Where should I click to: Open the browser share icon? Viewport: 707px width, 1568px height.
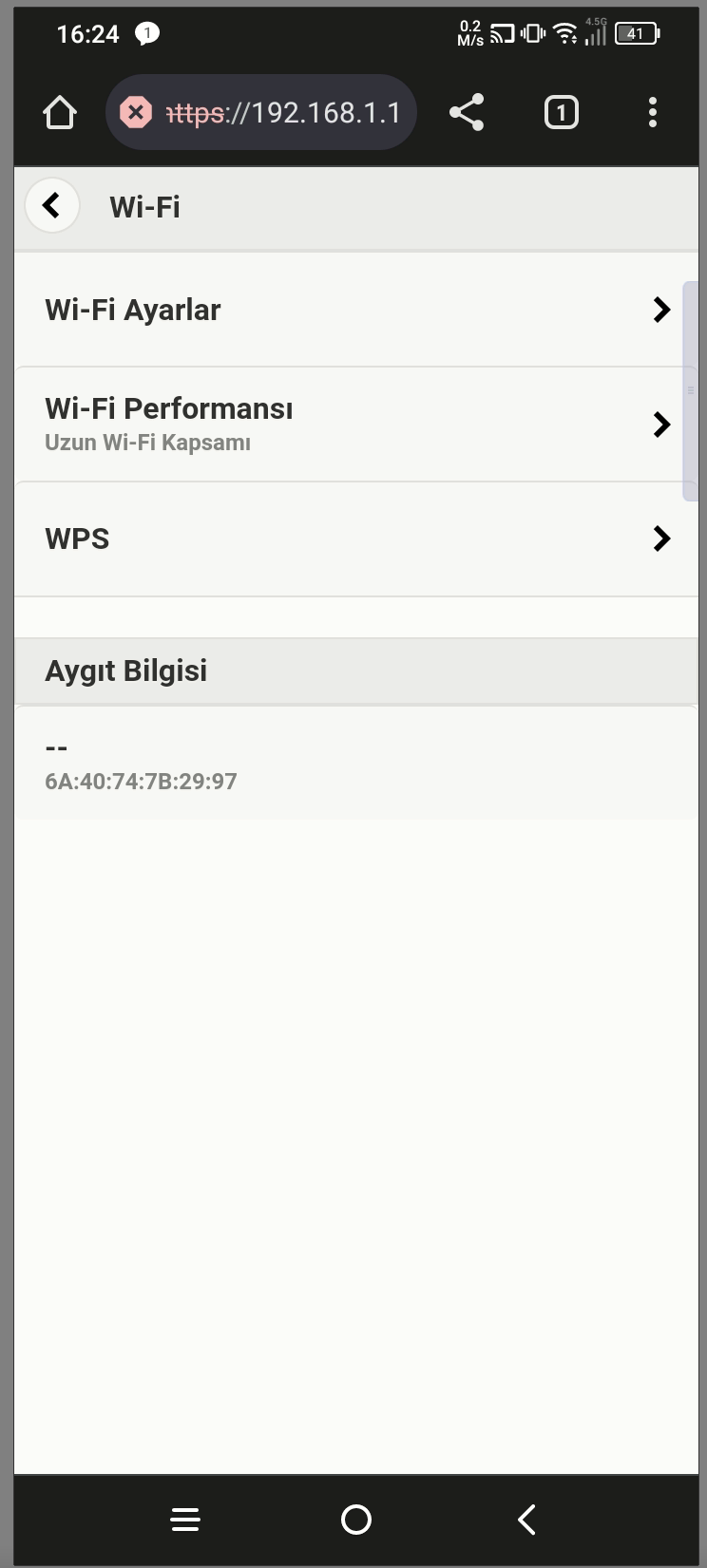point(466,111)
